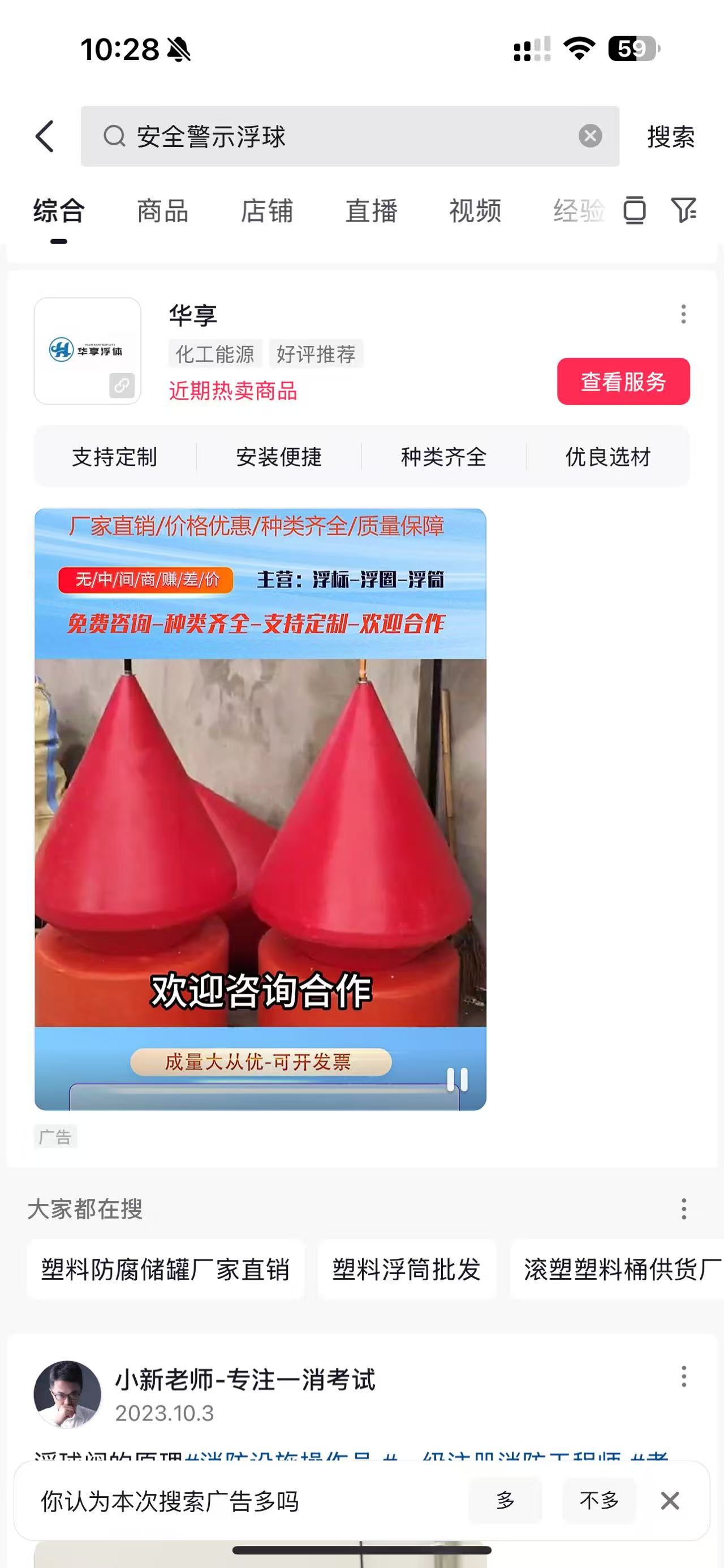Open the options menu beside 大家都在搜
Screen dimensions: 724x1568
(683, 1209)
